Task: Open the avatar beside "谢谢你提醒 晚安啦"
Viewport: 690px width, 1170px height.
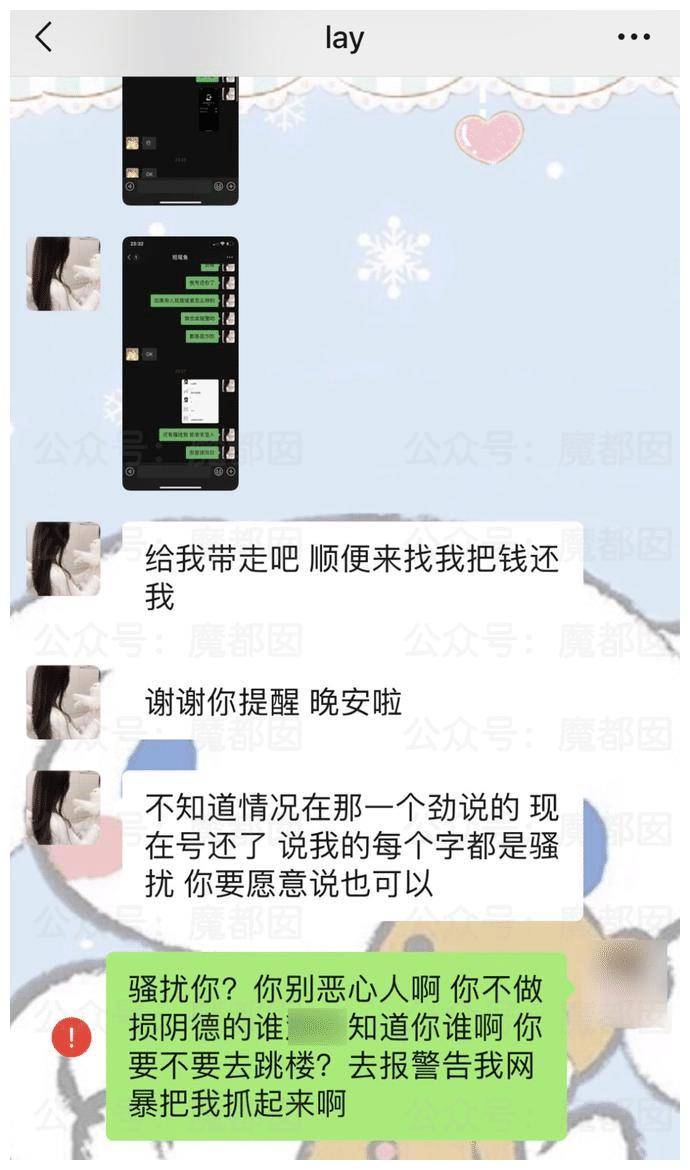Action: 63,702
